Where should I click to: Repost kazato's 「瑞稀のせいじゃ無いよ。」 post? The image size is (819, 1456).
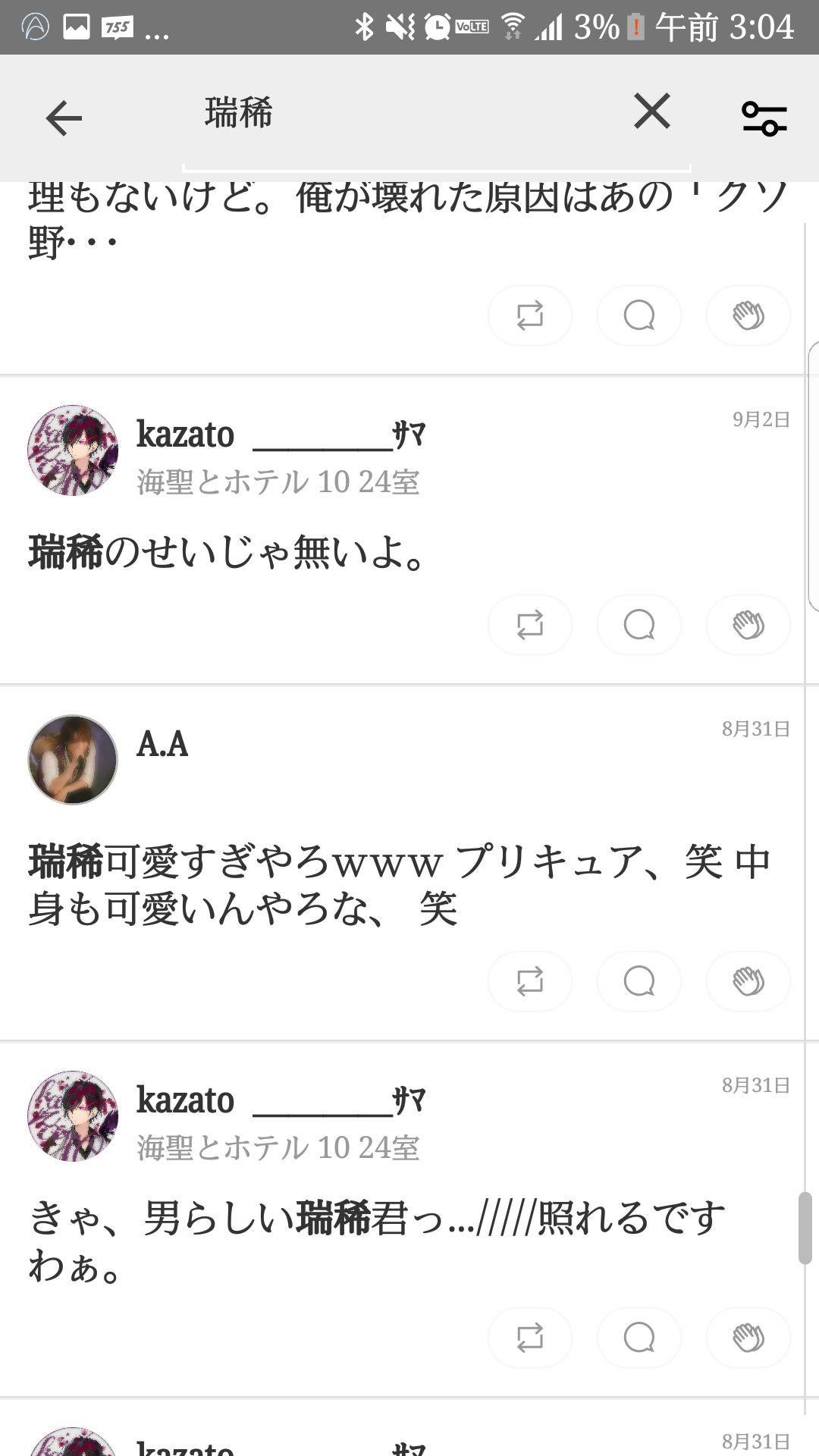click(x=529, y=625)
